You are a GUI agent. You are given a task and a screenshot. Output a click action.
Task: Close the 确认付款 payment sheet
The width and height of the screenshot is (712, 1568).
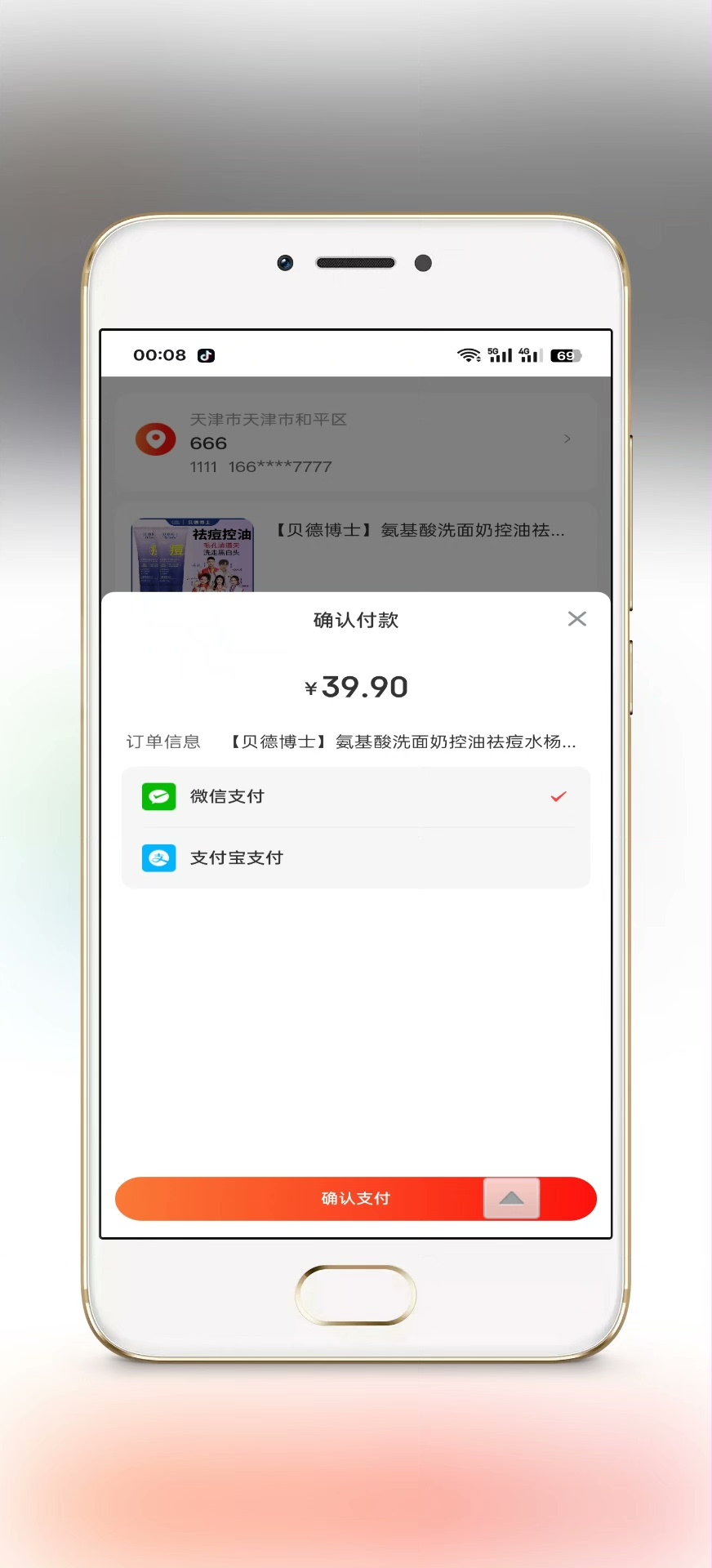[x=576, y=619]
